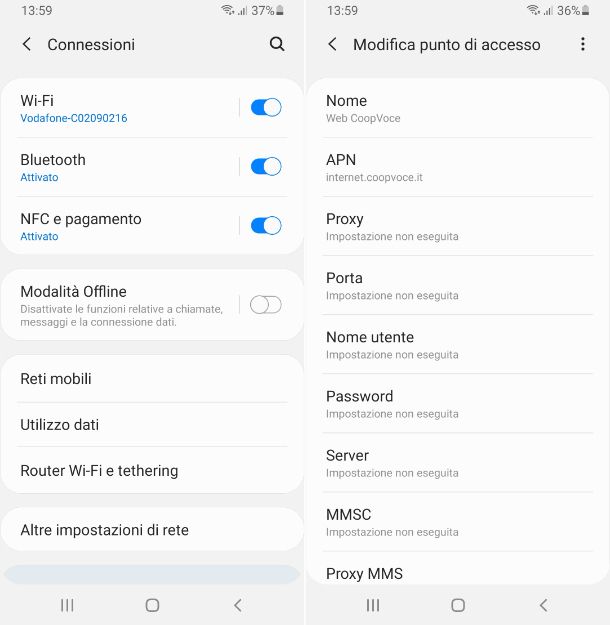Image resolution: width=610 pixels, height=625 pixels.
Task: Open the access point overflow menu
Action: pos(583,44)
